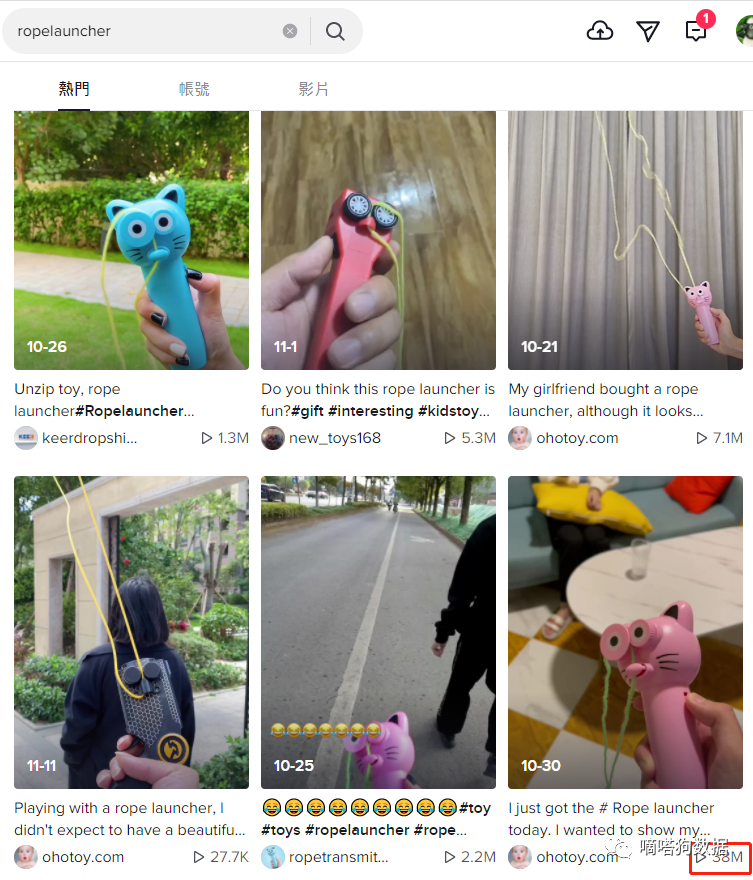Play the 11-1 red car launcher video
This screenshot has height=880, width=753.
coord(378,240)
